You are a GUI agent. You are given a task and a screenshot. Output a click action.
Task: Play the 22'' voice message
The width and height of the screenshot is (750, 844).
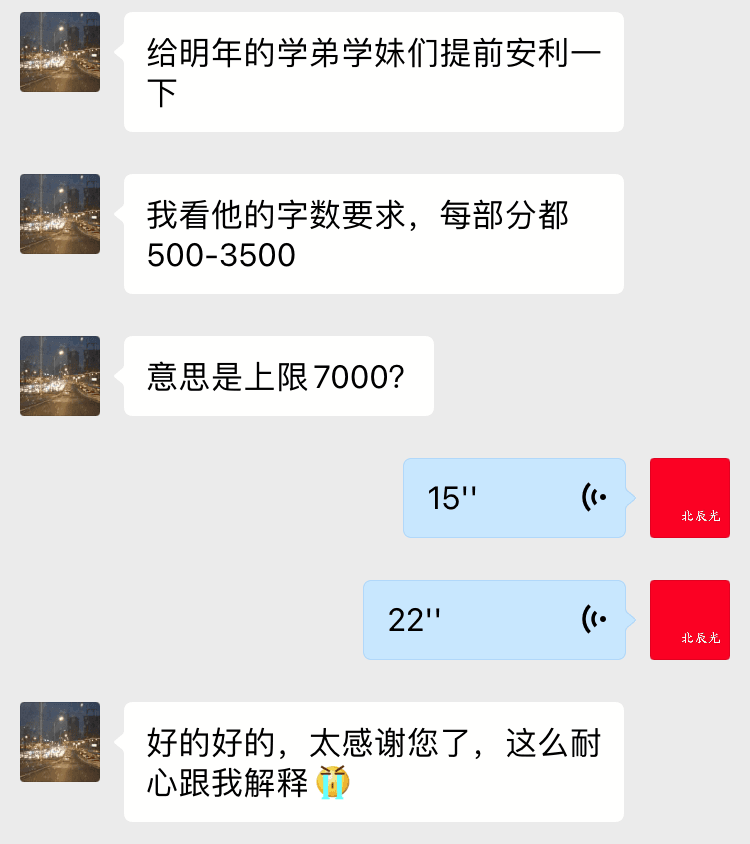(x=494, y=620)
